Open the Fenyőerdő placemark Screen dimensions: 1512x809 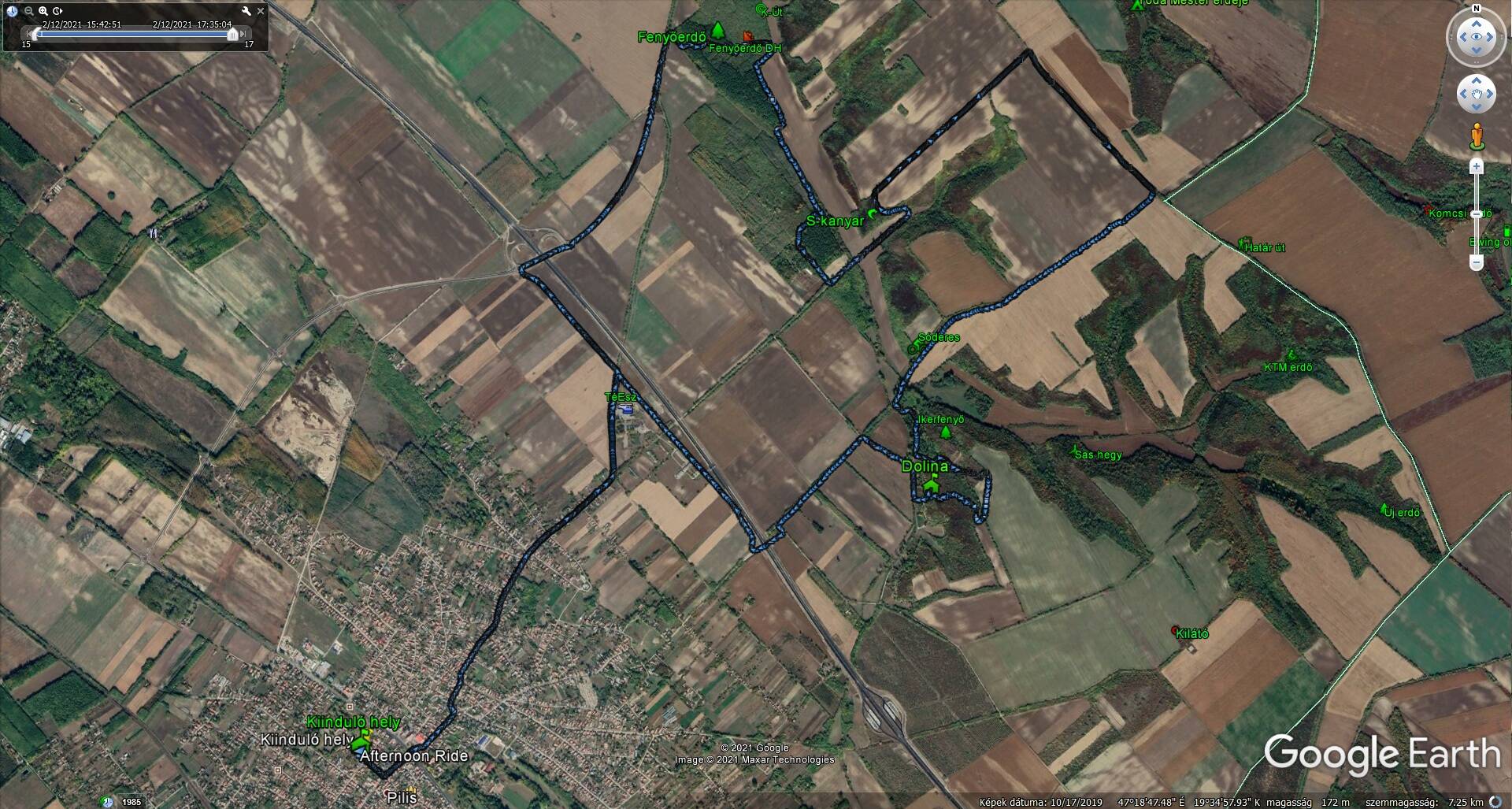(x=717, y=31)
